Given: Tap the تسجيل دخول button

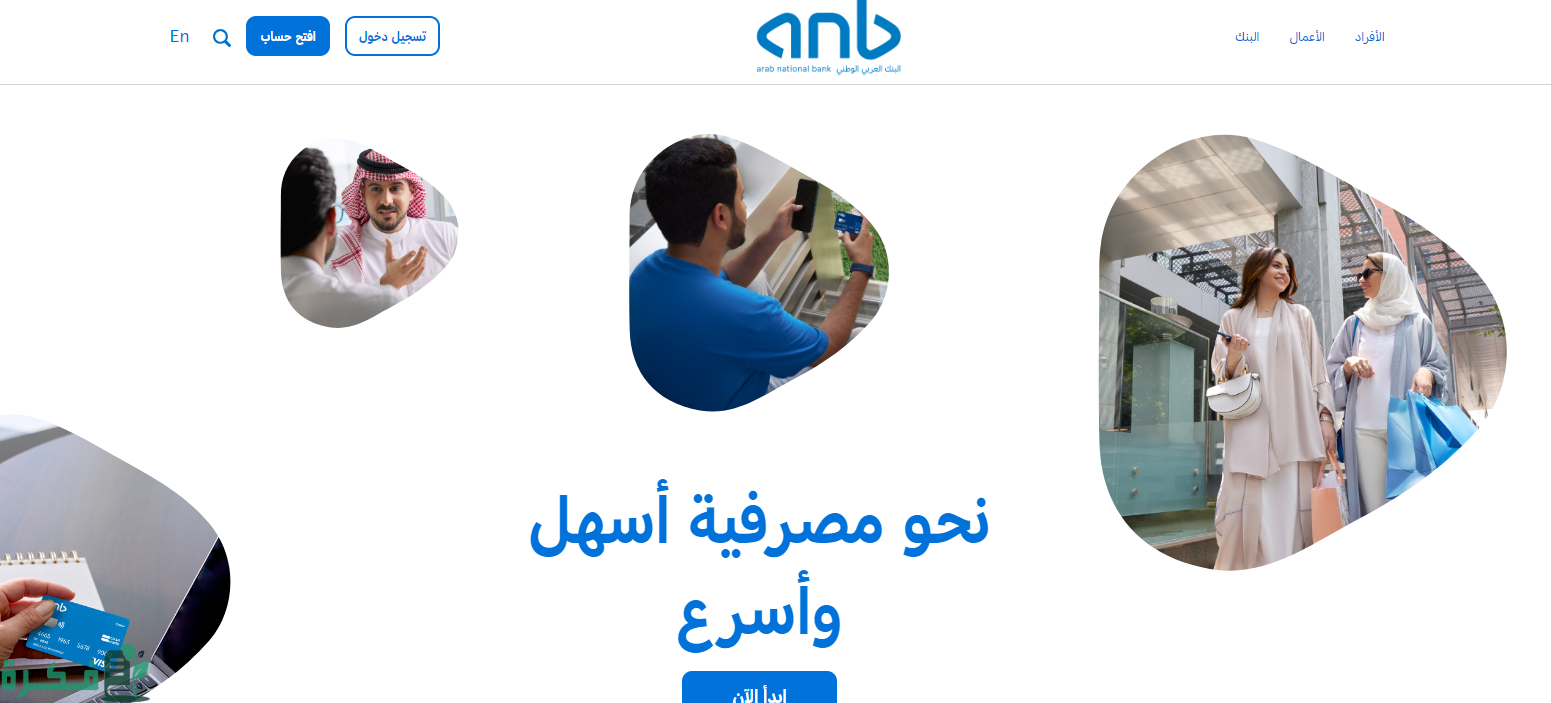Looking at the screenshot, I should [392, 36].
